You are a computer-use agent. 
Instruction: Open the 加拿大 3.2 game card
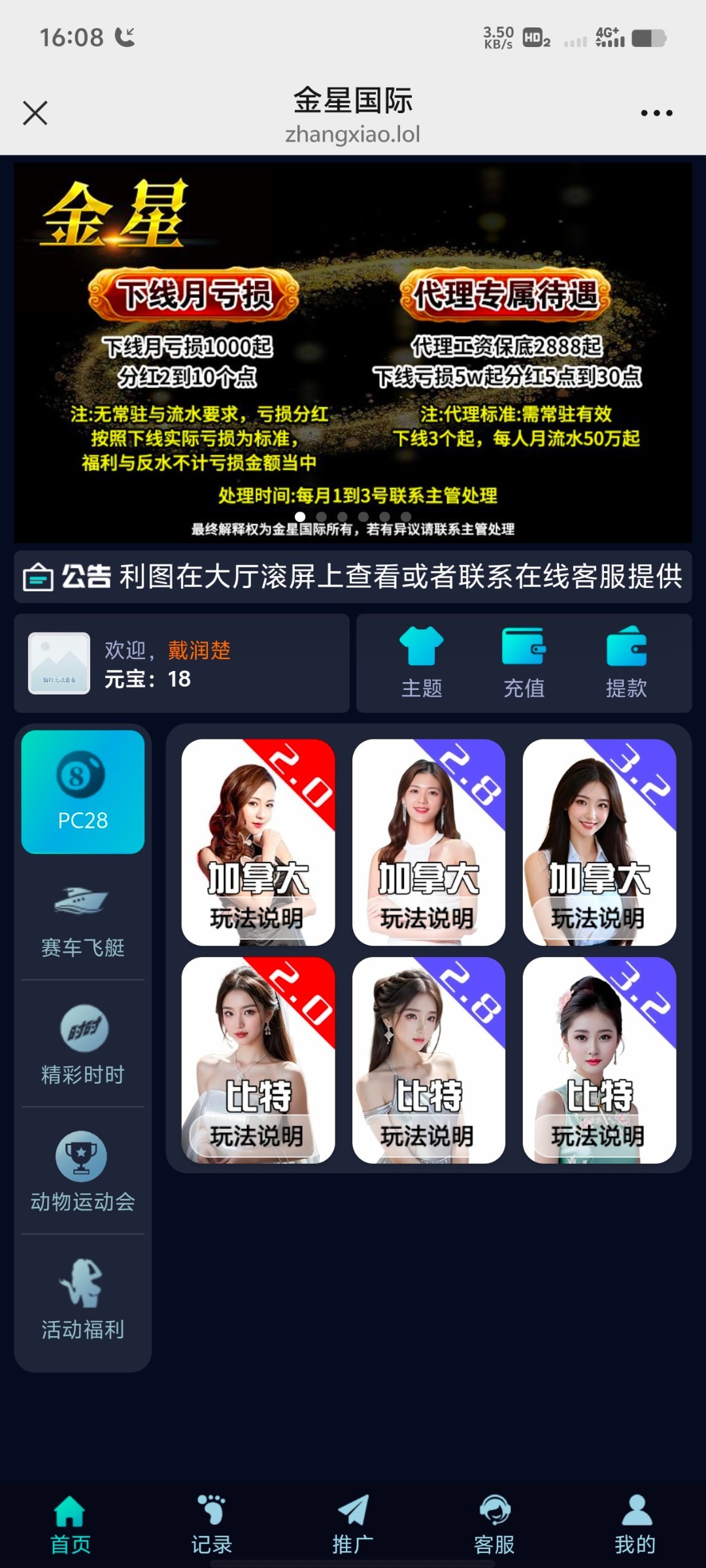(599, 842)
